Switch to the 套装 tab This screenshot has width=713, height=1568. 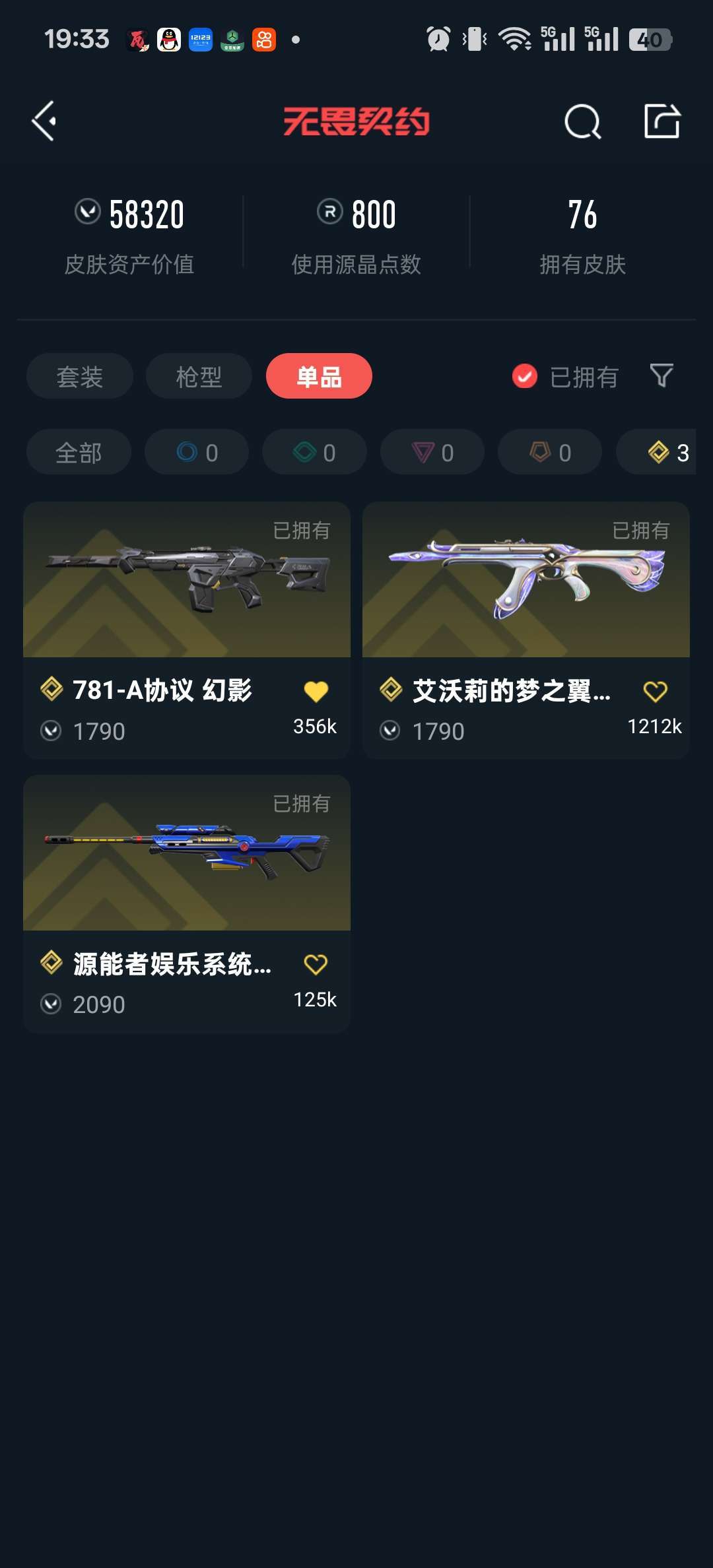click(x=80, y=376)
